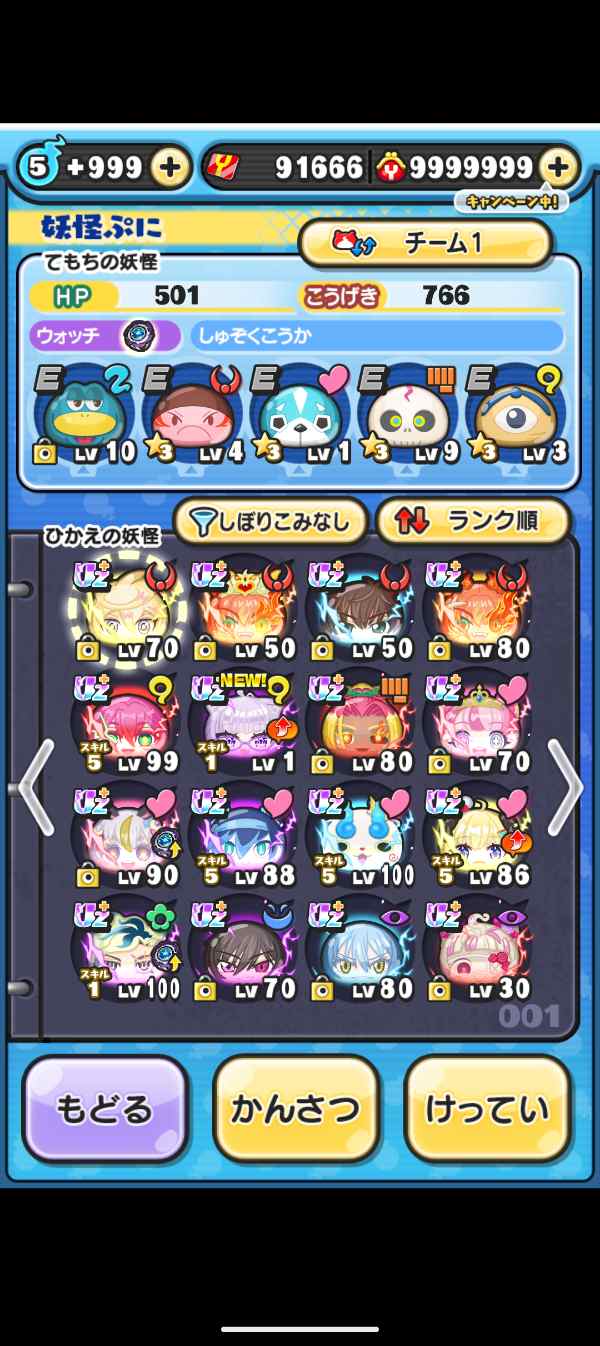
Task: Switch team using the チーム1 button
Action: pyautogui.click(x=426, y=243)
